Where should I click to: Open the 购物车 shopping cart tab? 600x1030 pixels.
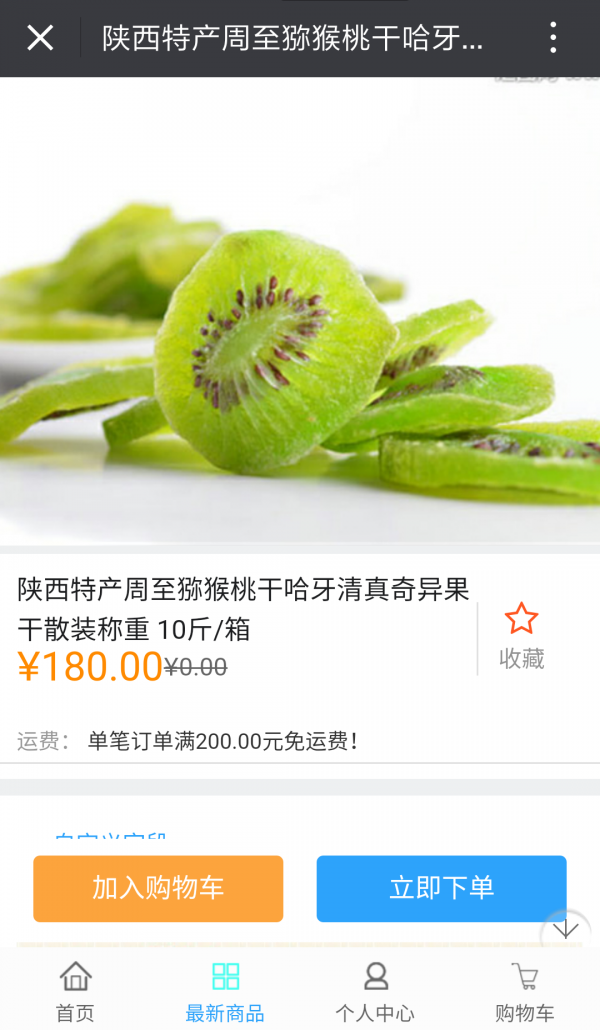pos(524,991)
